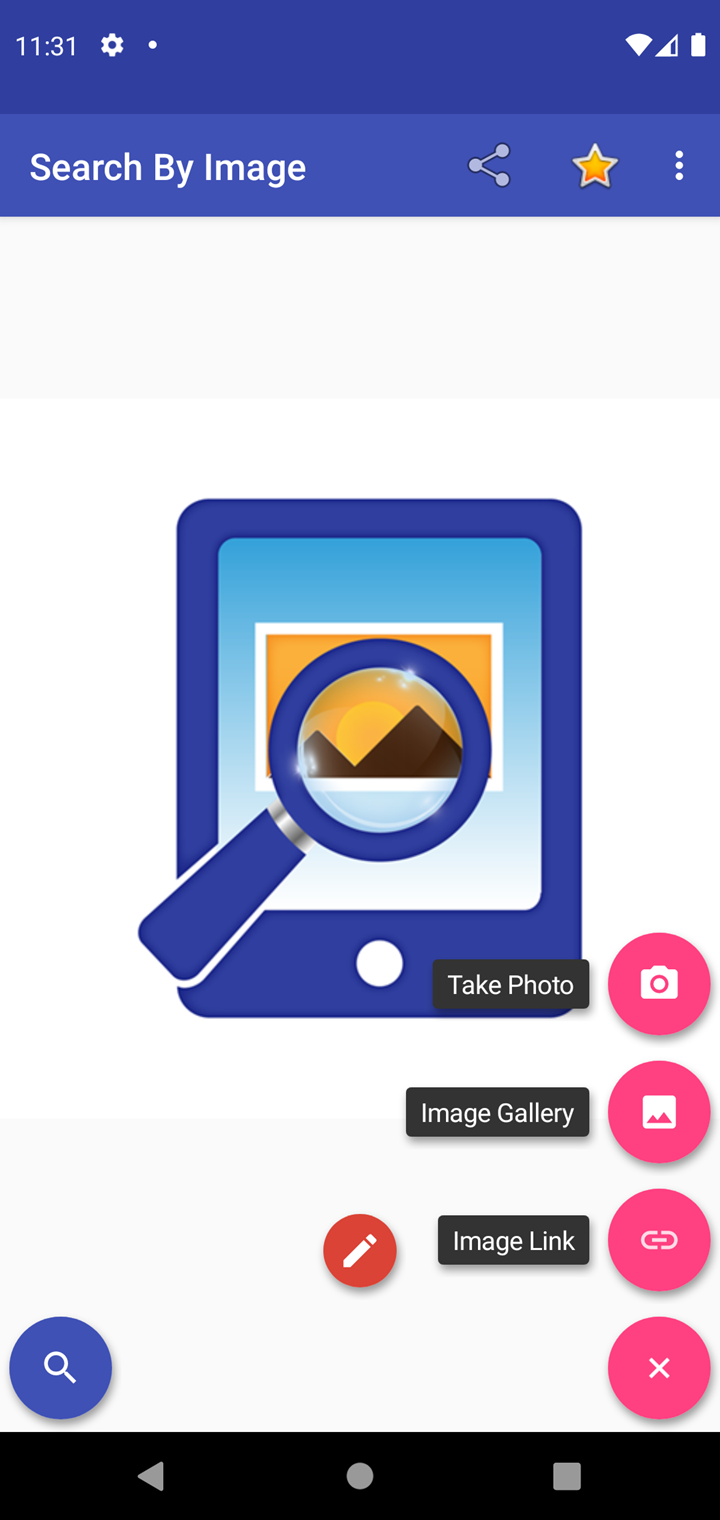Image resolution: width=720 pixels, height=1520 pixels.
Task: Tap the gold star rate icon
Action: point(594,166)
